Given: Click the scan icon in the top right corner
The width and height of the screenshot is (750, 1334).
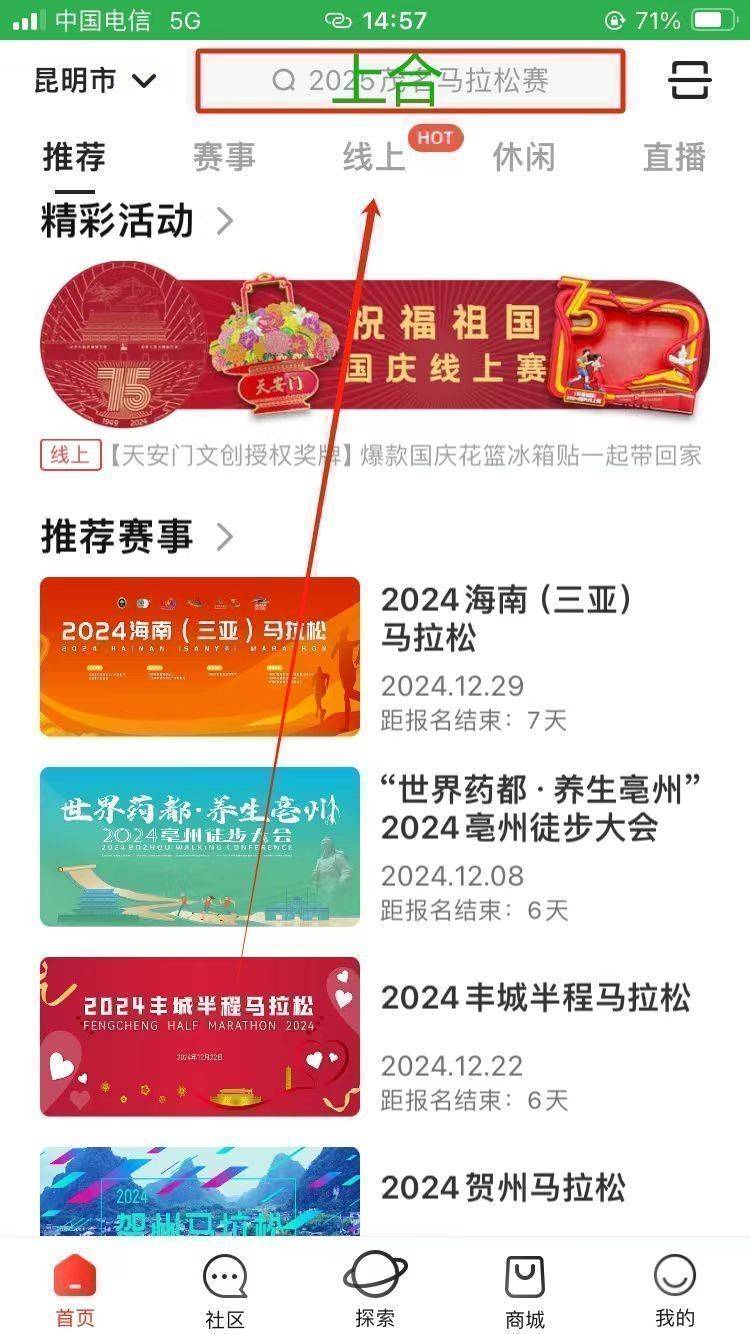Looking at the screenshot, I should [x=688, y=80].
